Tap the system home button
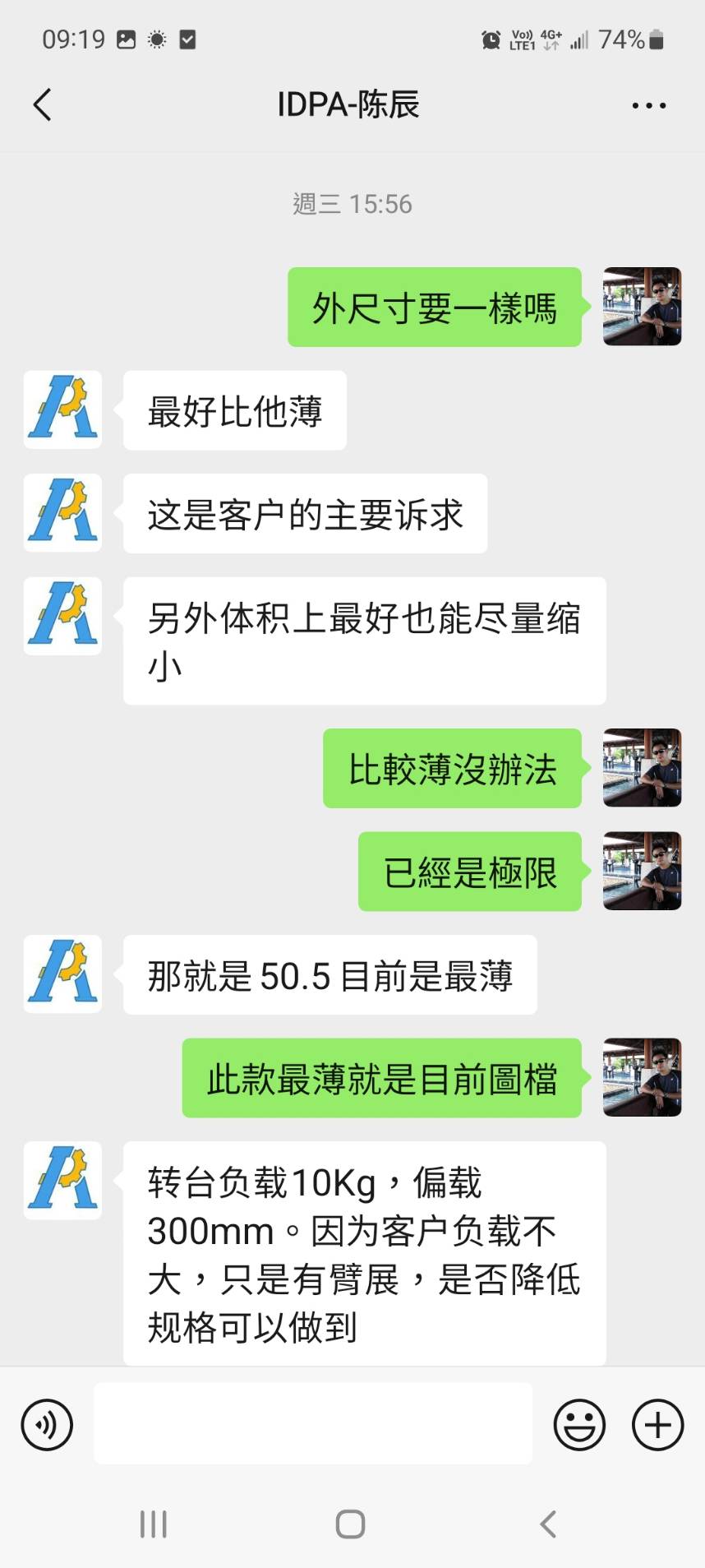 (351, 1524)
